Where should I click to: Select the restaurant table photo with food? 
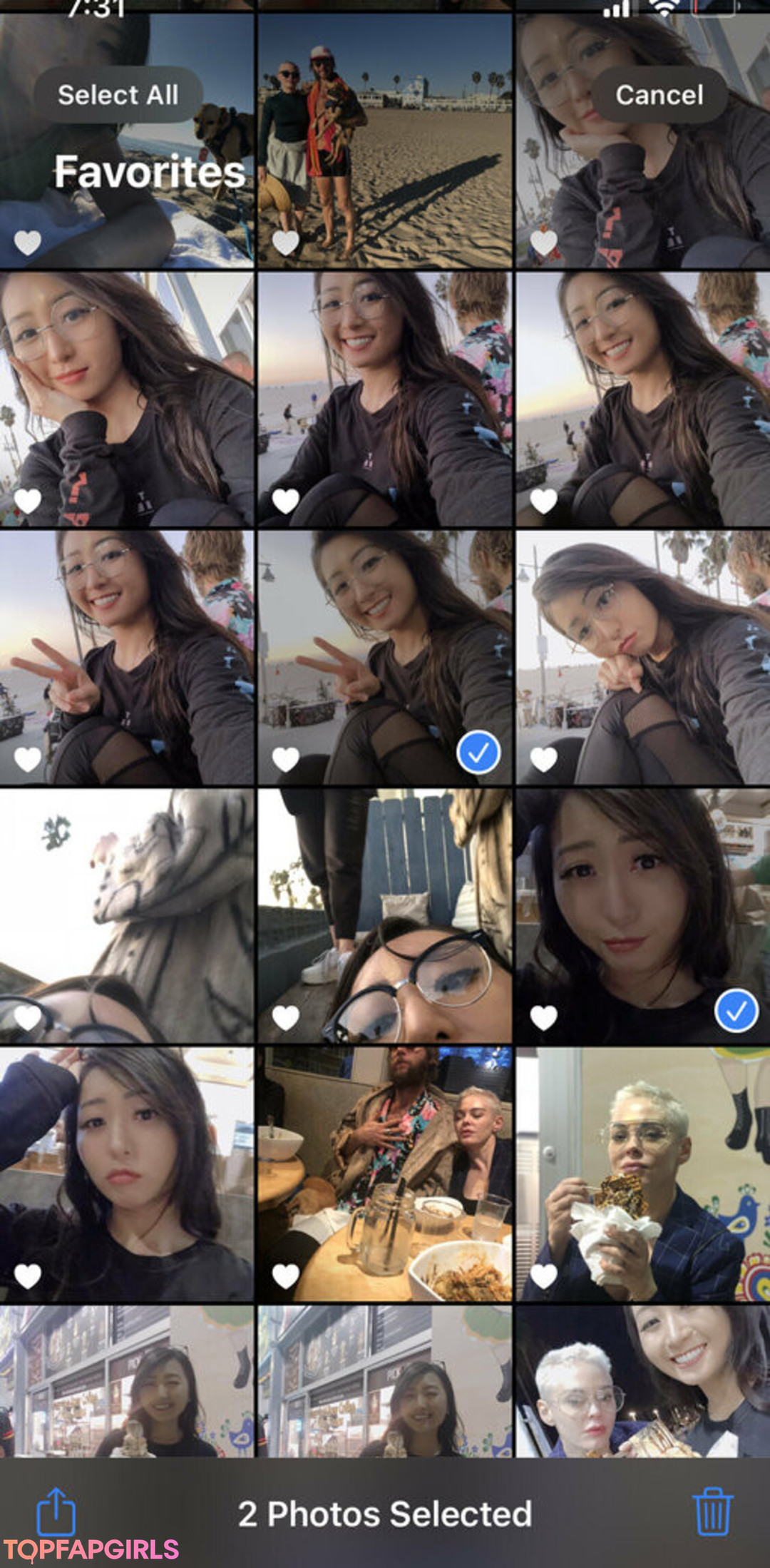click(385, 1174)
